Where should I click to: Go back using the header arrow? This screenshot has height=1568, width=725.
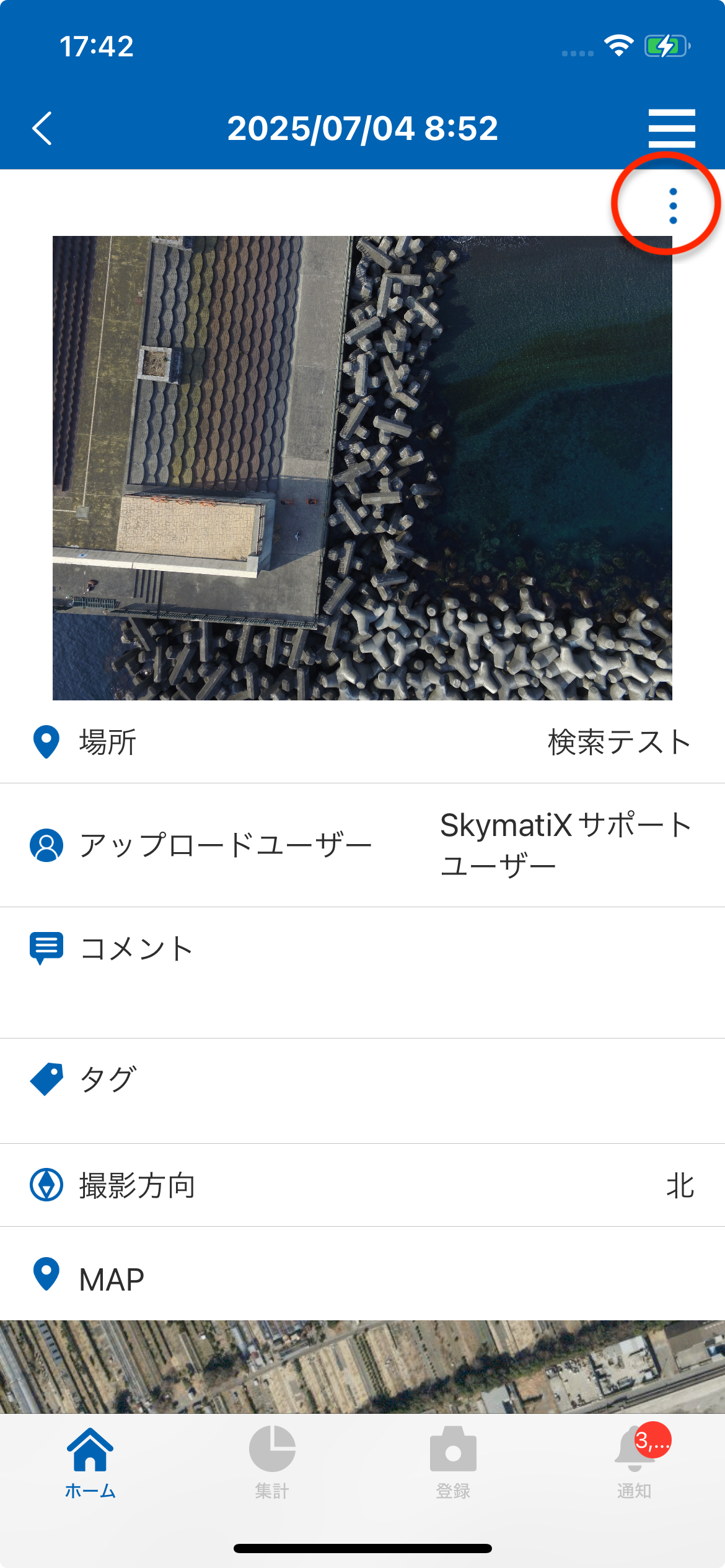pos(42,128)
